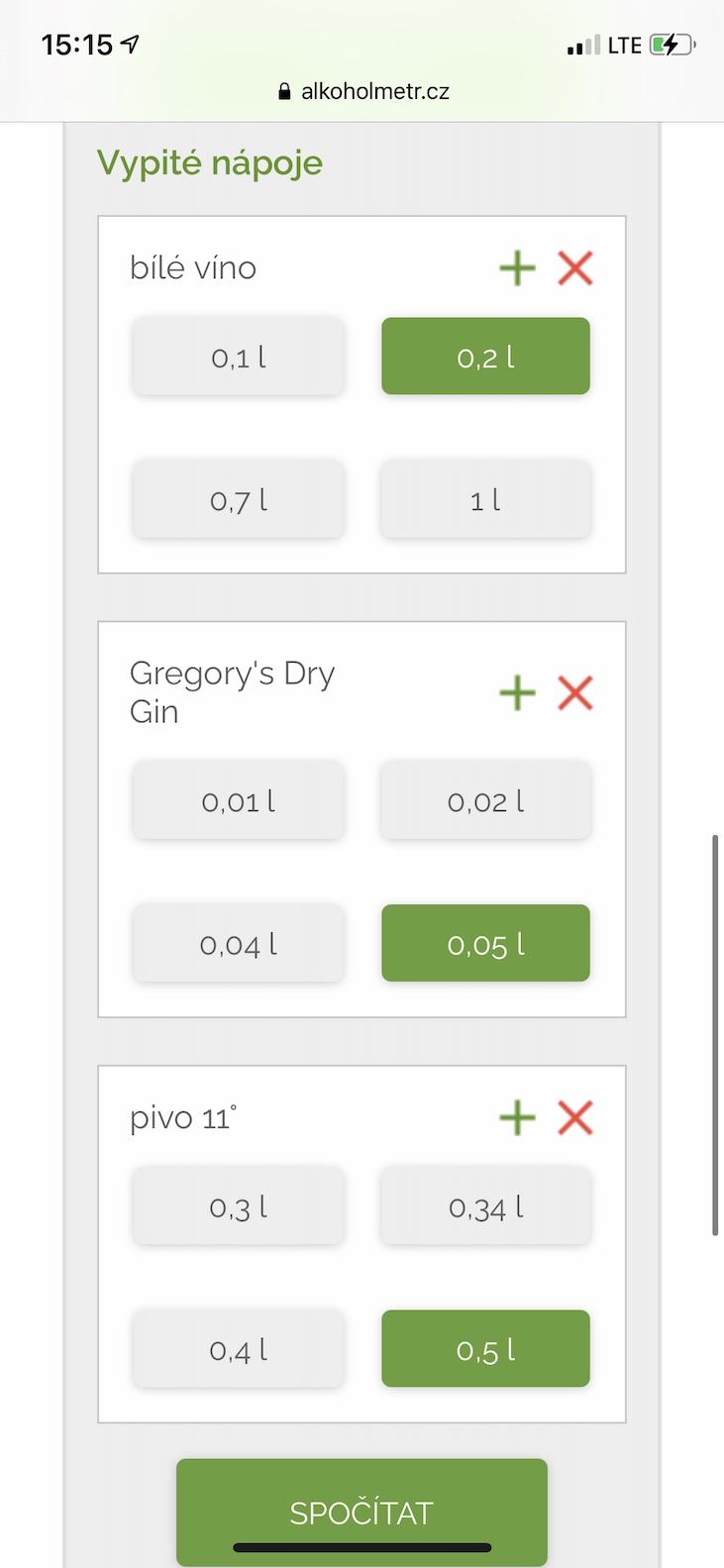
Task: Select 0,3 l for pivo 11°
Action: pos(239,1206)
